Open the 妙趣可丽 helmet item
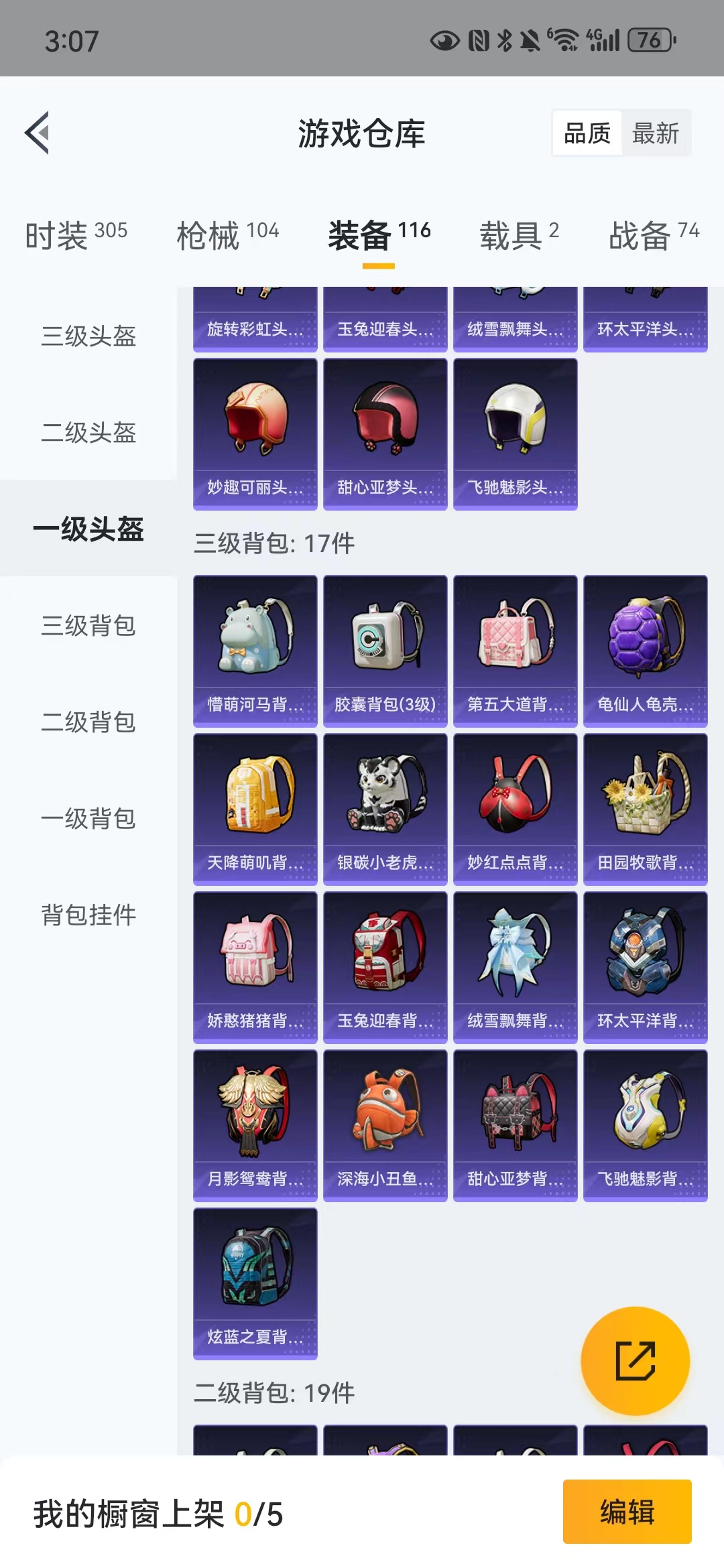Image resolution: width=724 pixels, height=1568 pixels. (x=255, y=434)
